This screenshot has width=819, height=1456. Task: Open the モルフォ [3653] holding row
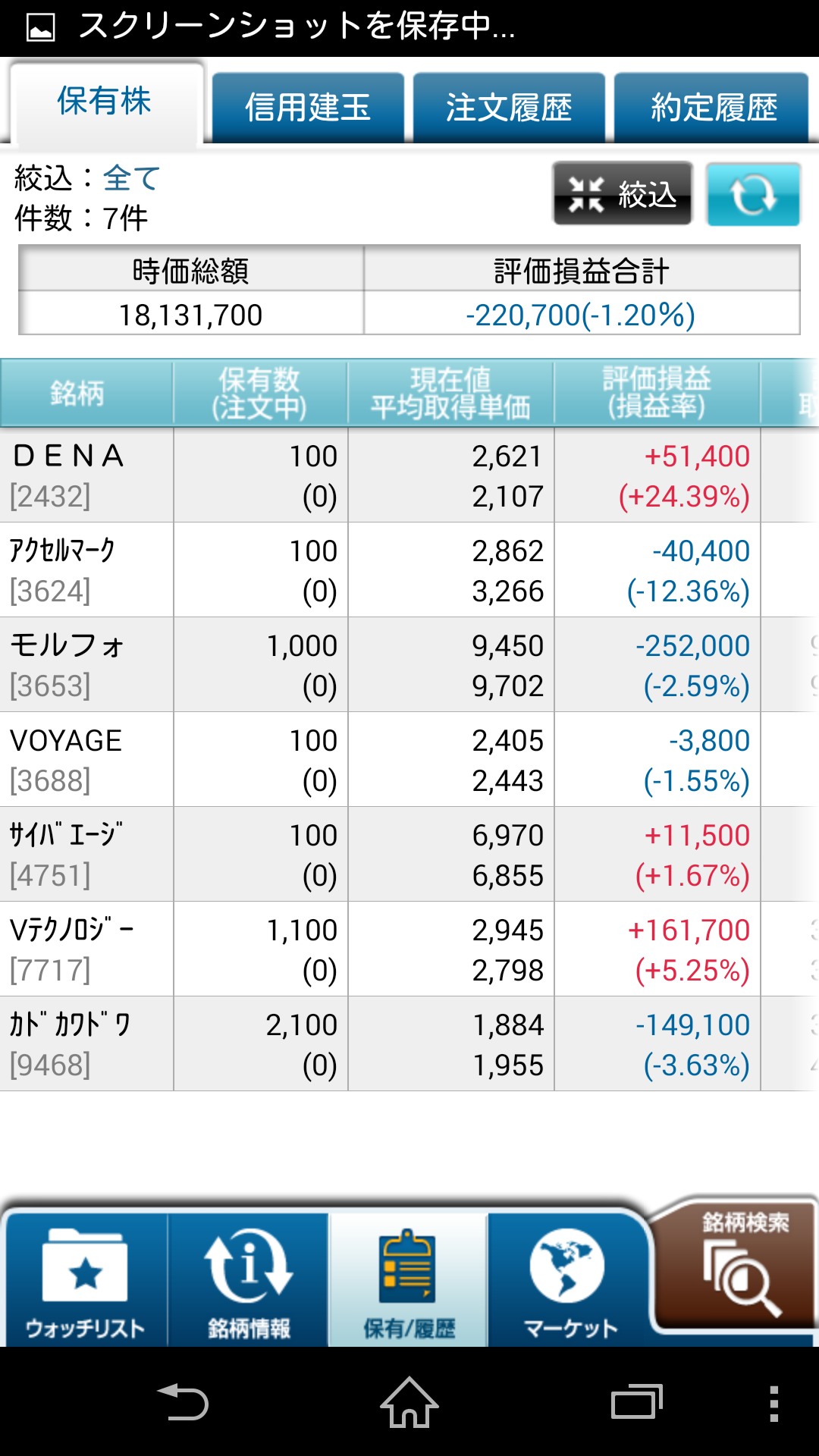[409, 665]
